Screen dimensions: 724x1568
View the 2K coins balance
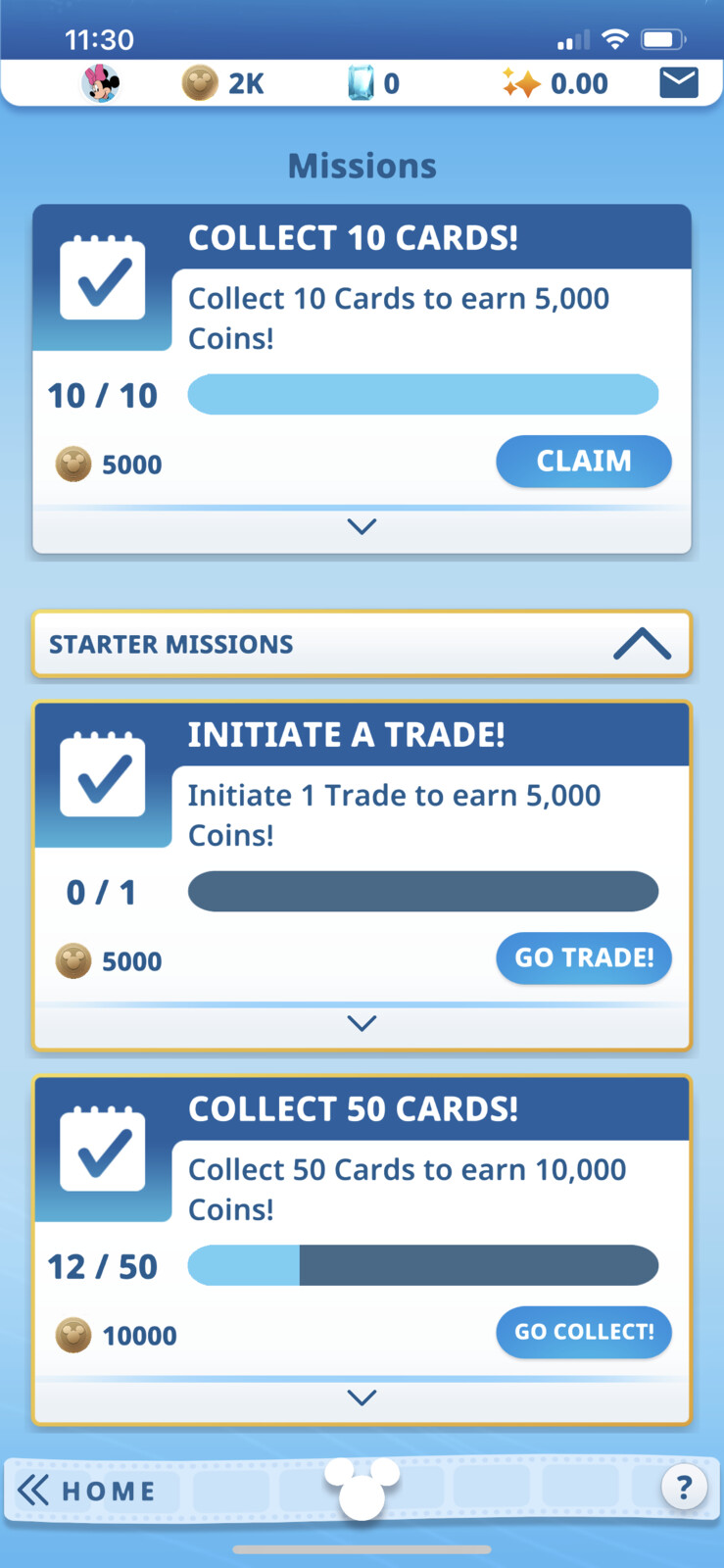point(223,83)
